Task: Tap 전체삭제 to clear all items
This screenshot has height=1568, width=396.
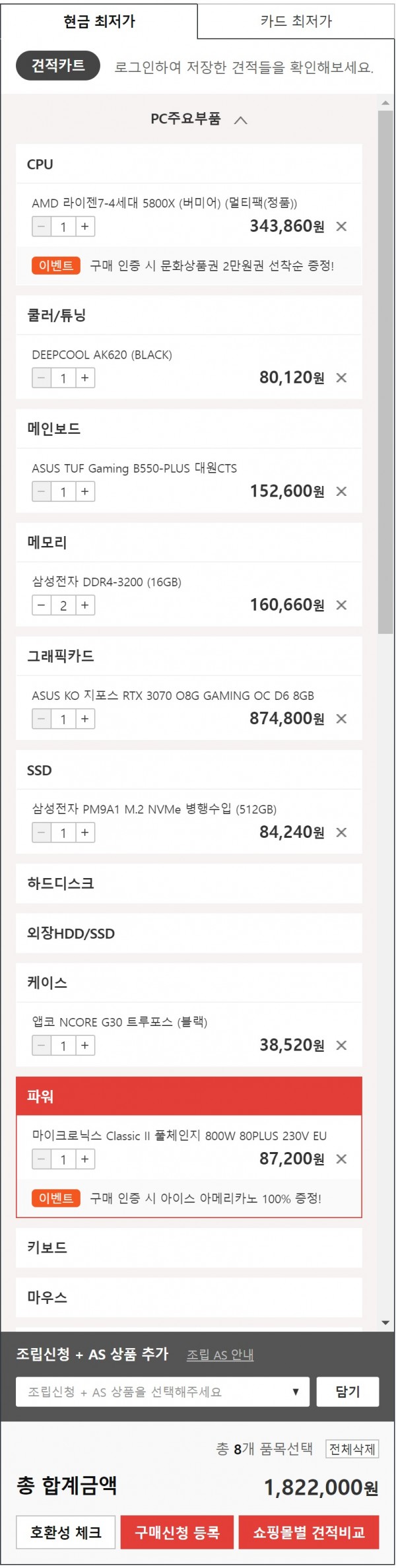Action: [352, 1449]
